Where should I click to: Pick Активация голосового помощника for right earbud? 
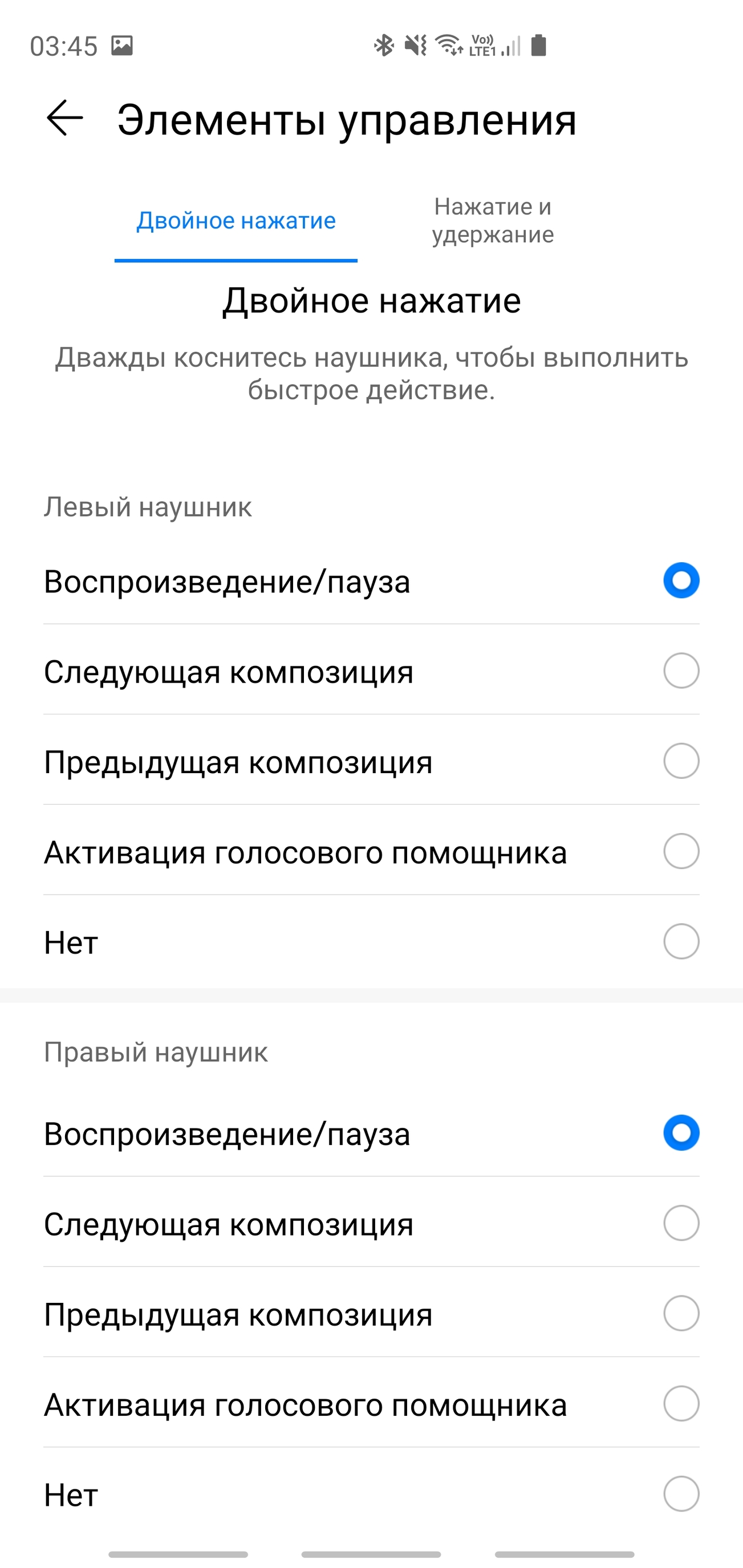(x=680, y=1404)
